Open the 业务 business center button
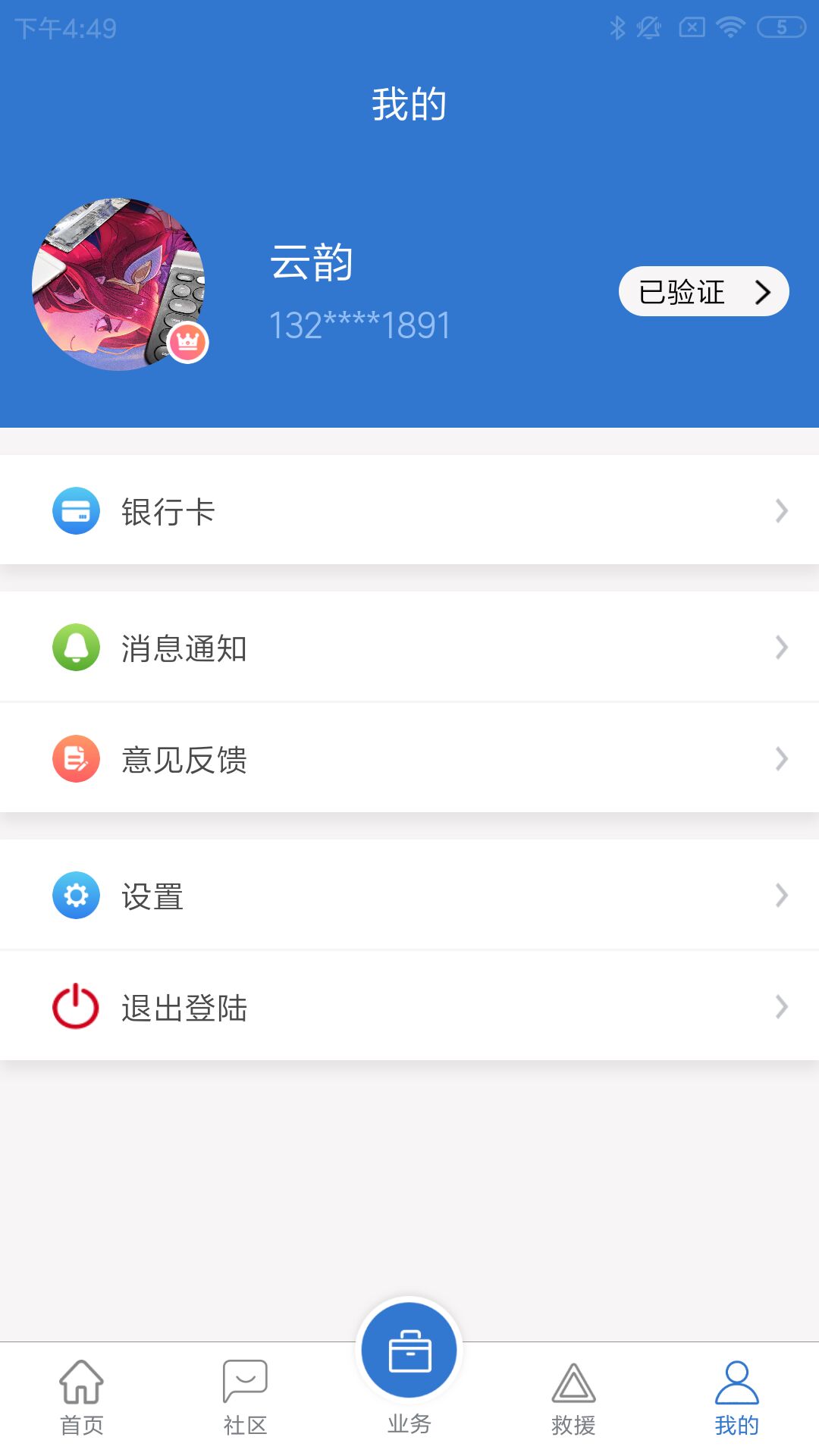Screen dimensions: 819x1456 (x=409, y=1351)
